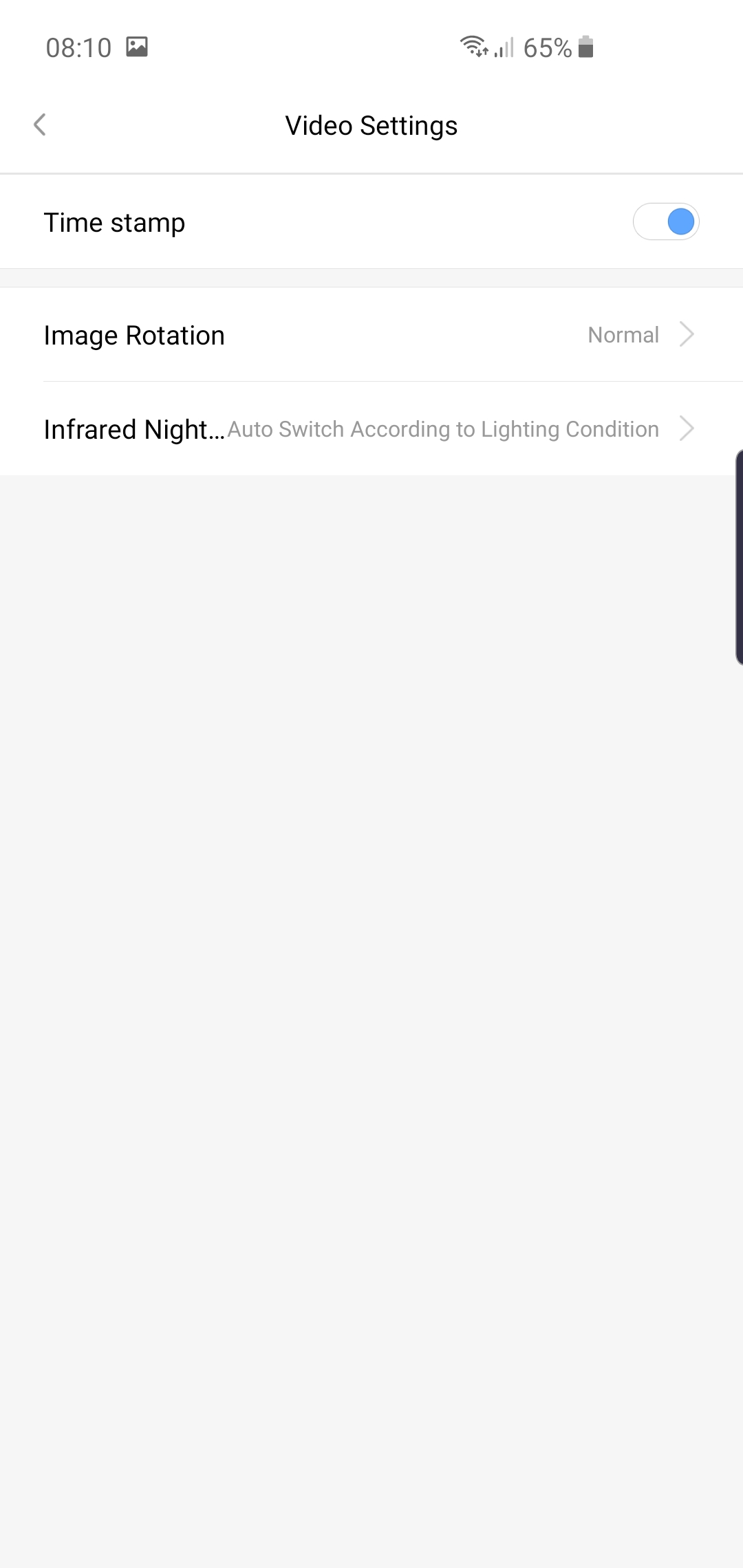Open Infrared Night vision options
Screen dimensions: 743x1568
point(371,429)
